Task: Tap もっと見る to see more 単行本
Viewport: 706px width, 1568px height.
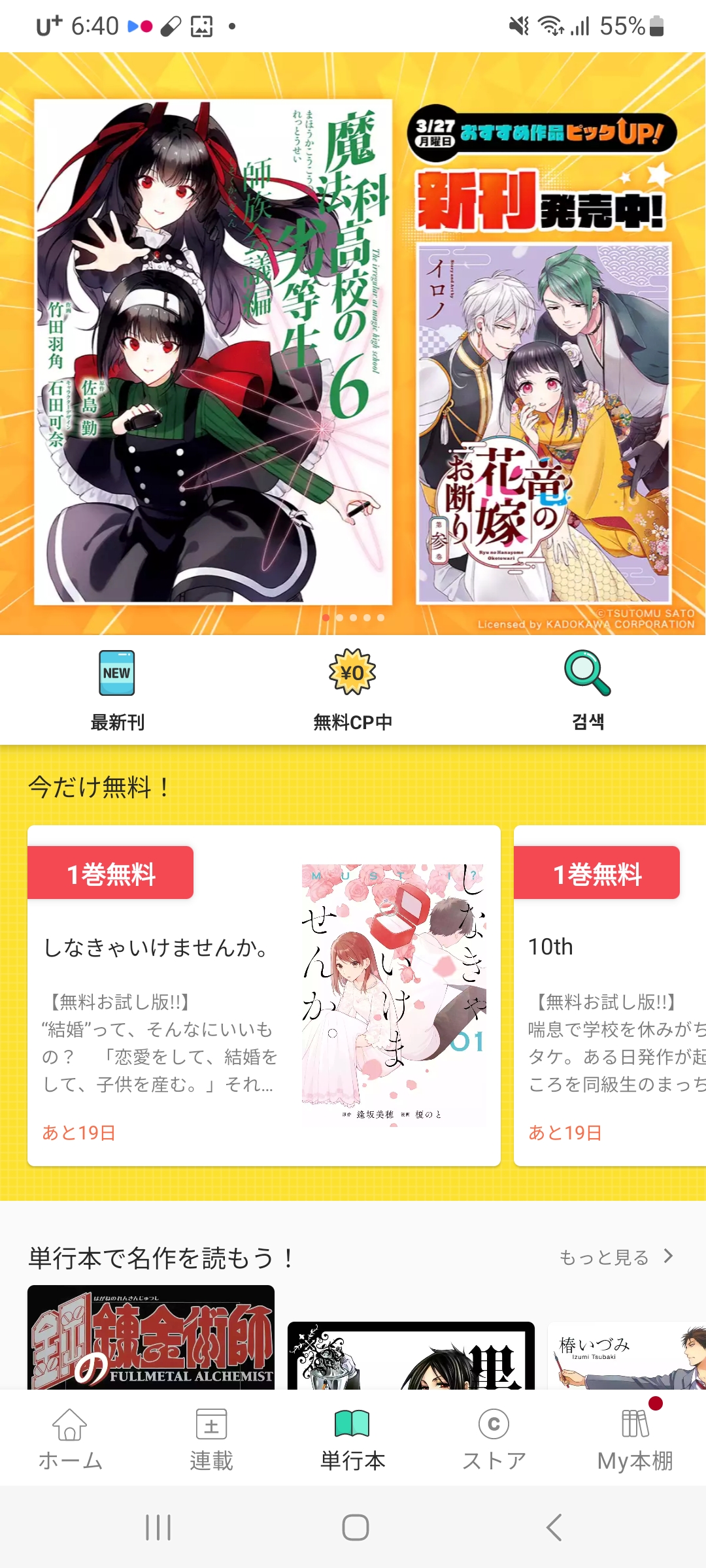Action: click(x=616, y=1257)
